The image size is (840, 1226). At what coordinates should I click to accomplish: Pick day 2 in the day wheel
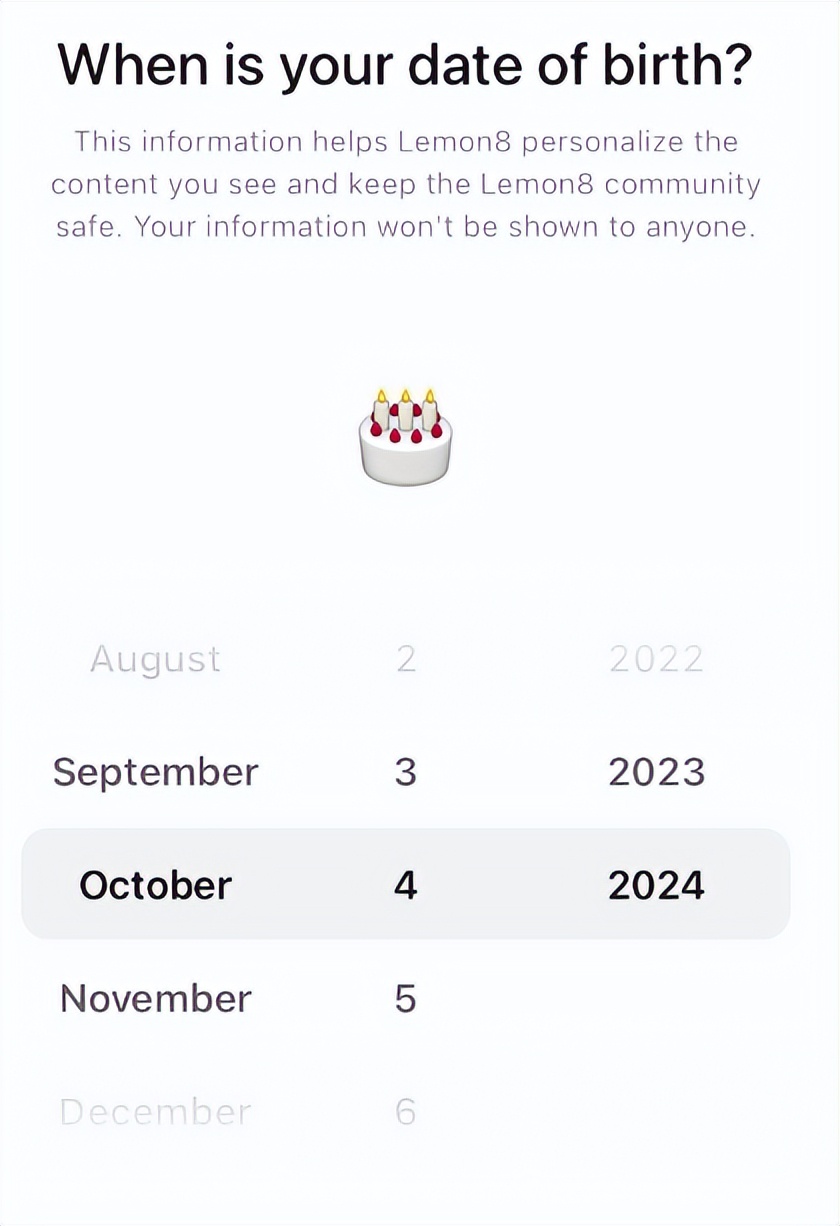[x=405, y=659]
